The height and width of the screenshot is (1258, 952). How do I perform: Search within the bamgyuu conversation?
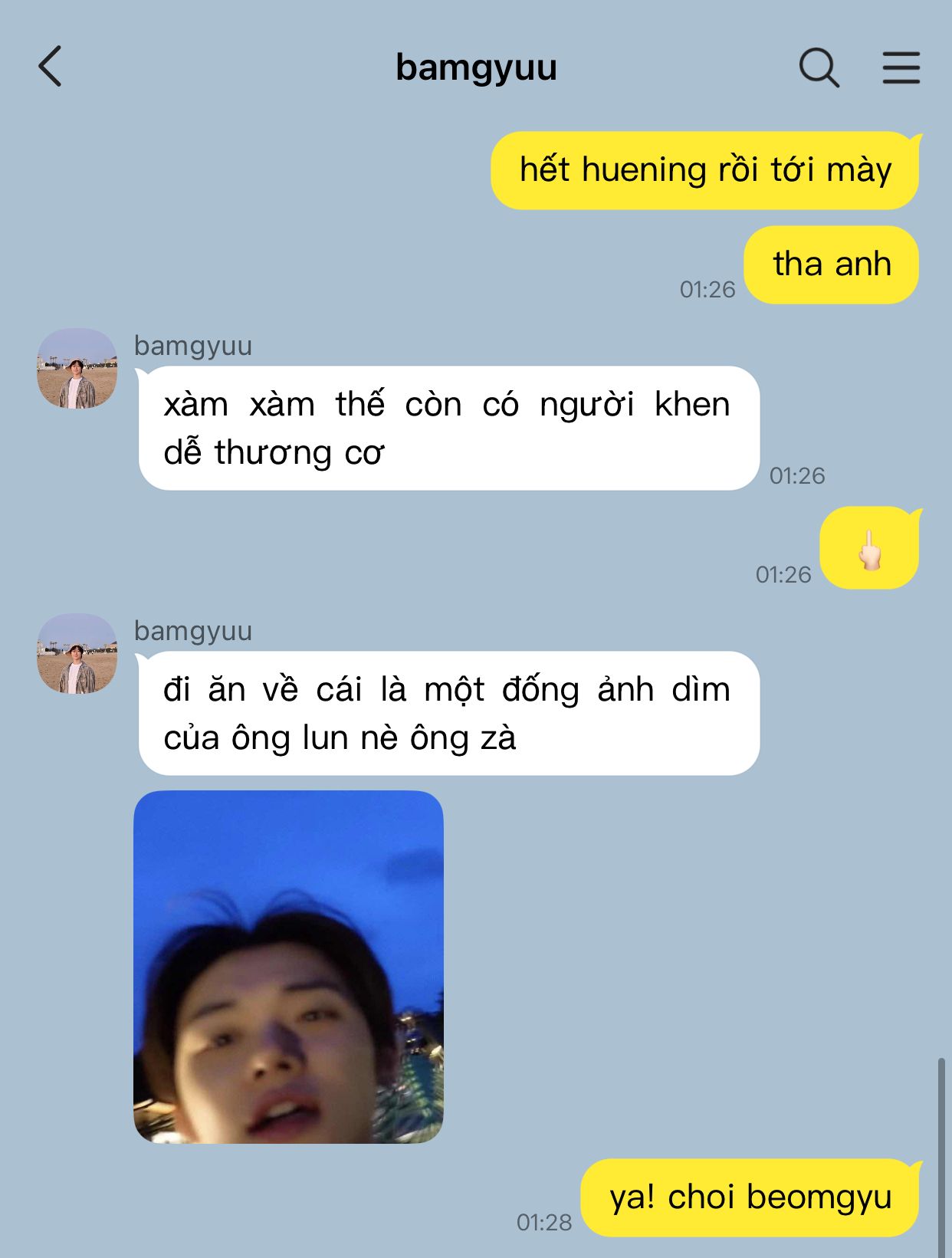click(x=819, y=67)
